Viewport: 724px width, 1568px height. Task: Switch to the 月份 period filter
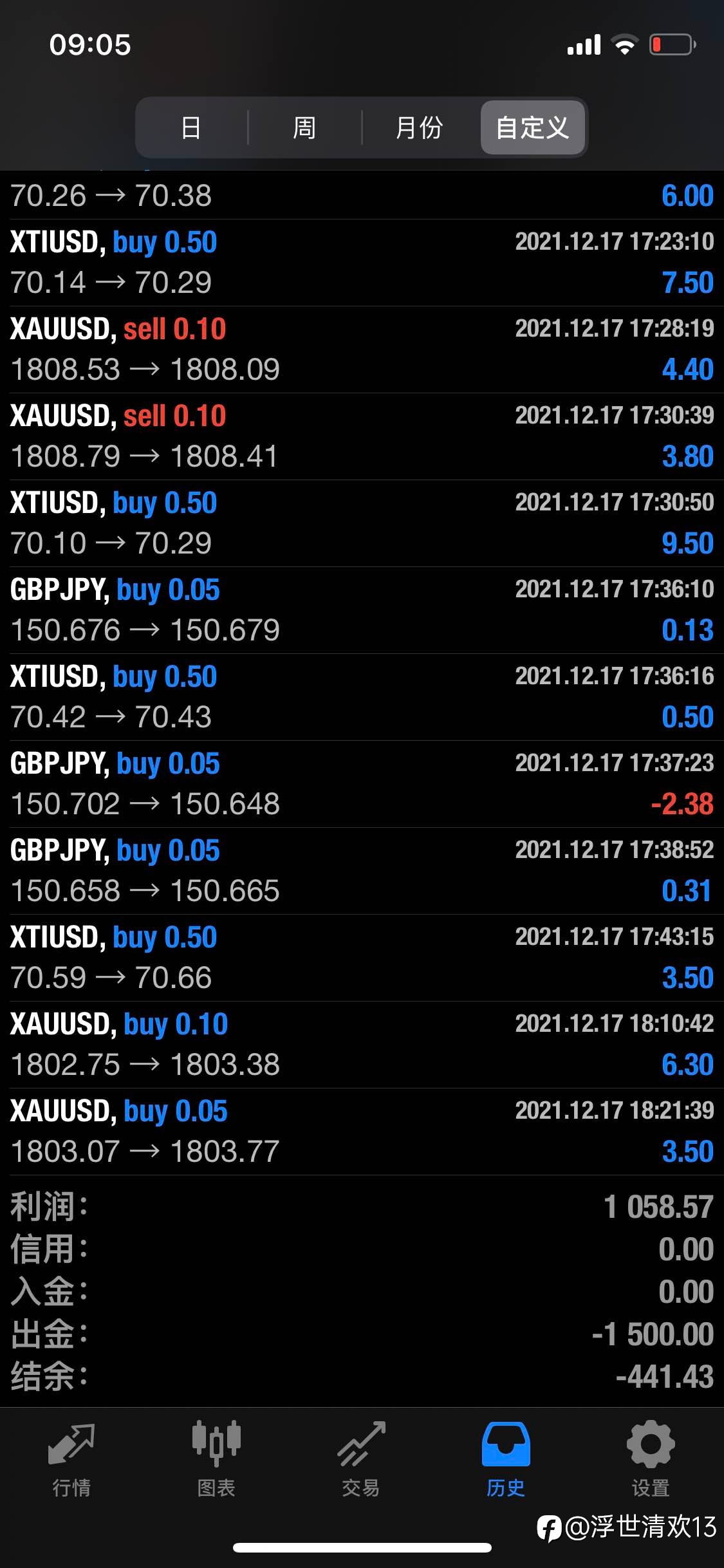click(420, 127)
